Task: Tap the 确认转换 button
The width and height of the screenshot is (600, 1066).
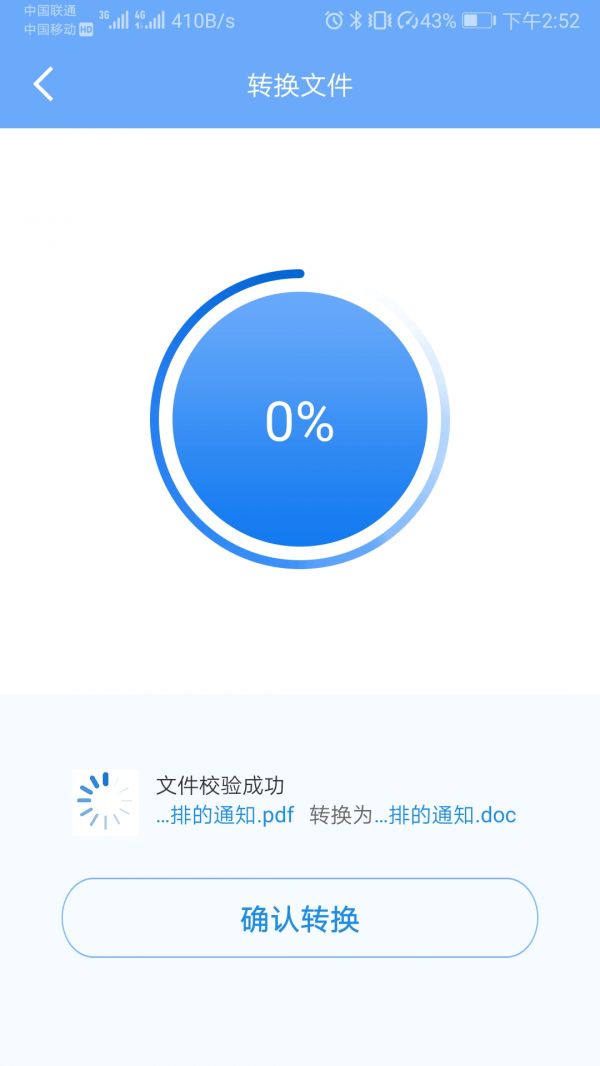Action: tap(300, 918)
